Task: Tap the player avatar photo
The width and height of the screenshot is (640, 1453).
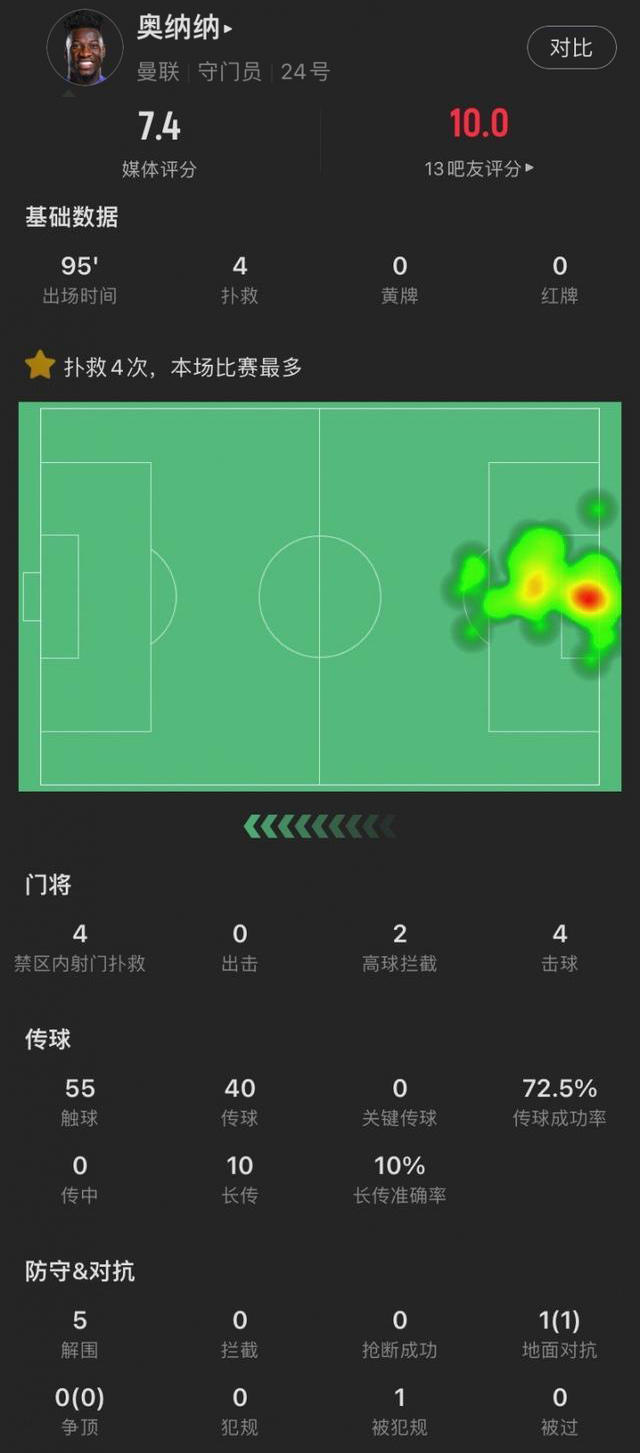Action: pos(85,47)
